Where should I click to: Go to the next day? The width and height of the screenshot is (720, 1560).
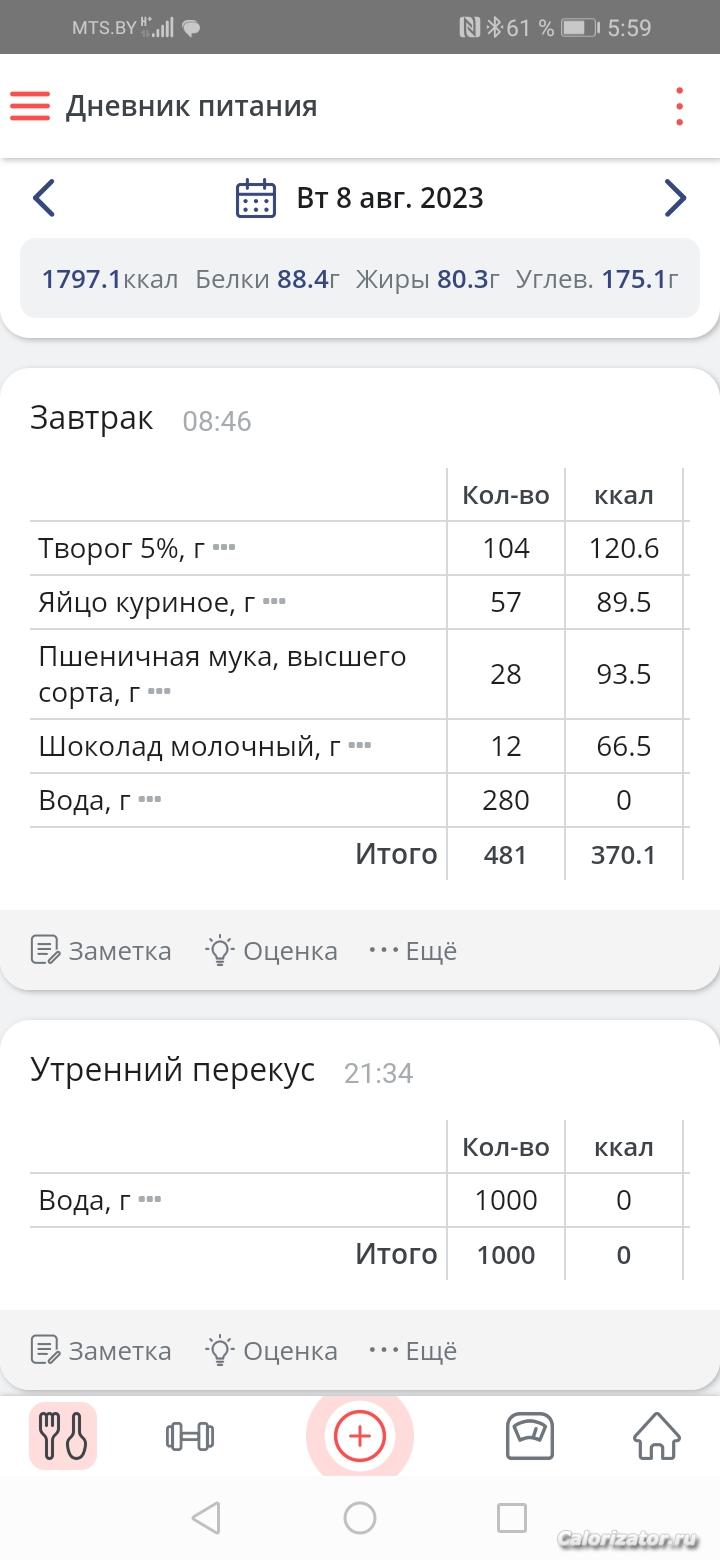676,198
